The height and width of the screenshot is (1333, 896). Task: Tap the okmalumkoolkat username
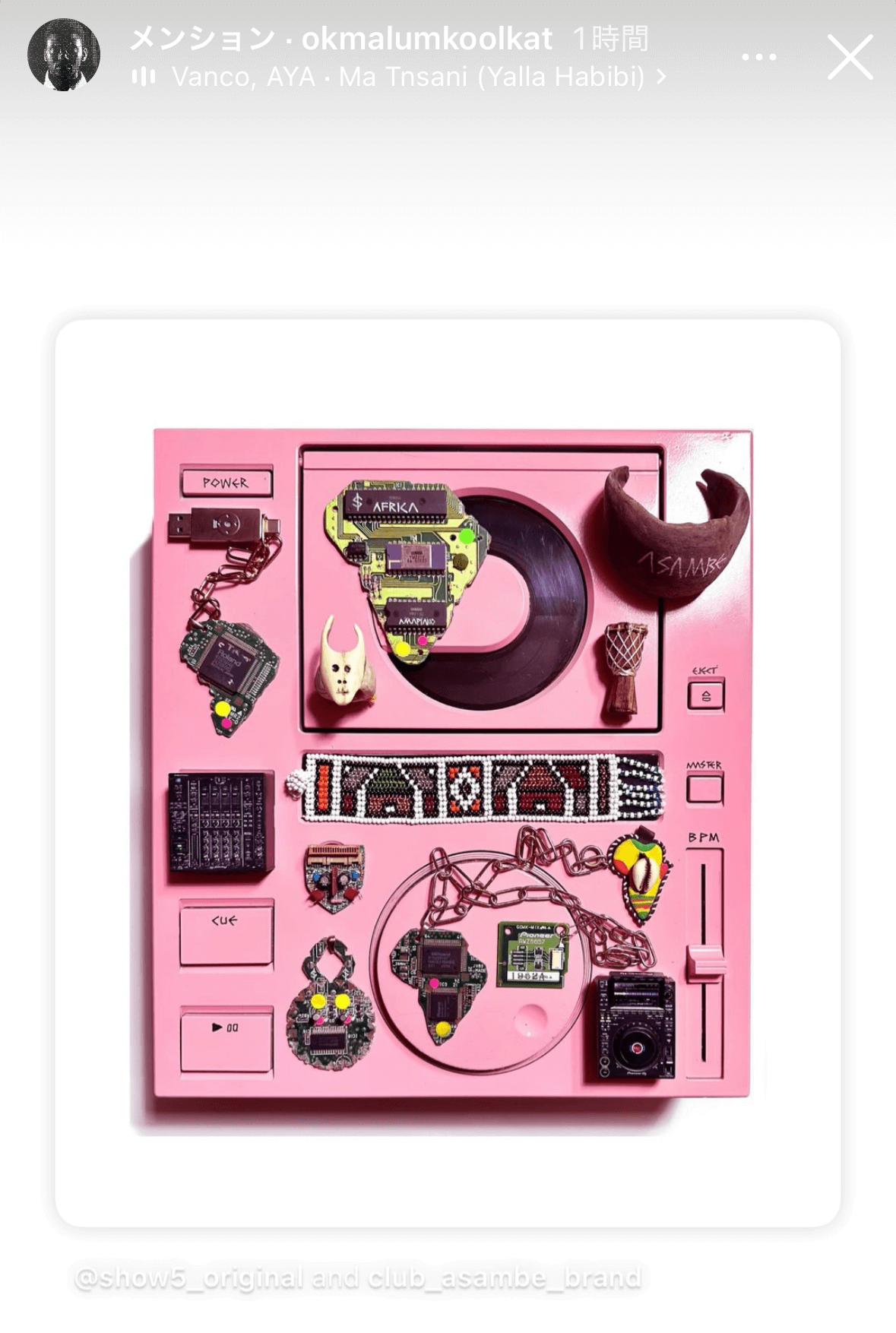pyautogui.click(x=426, y=38)
